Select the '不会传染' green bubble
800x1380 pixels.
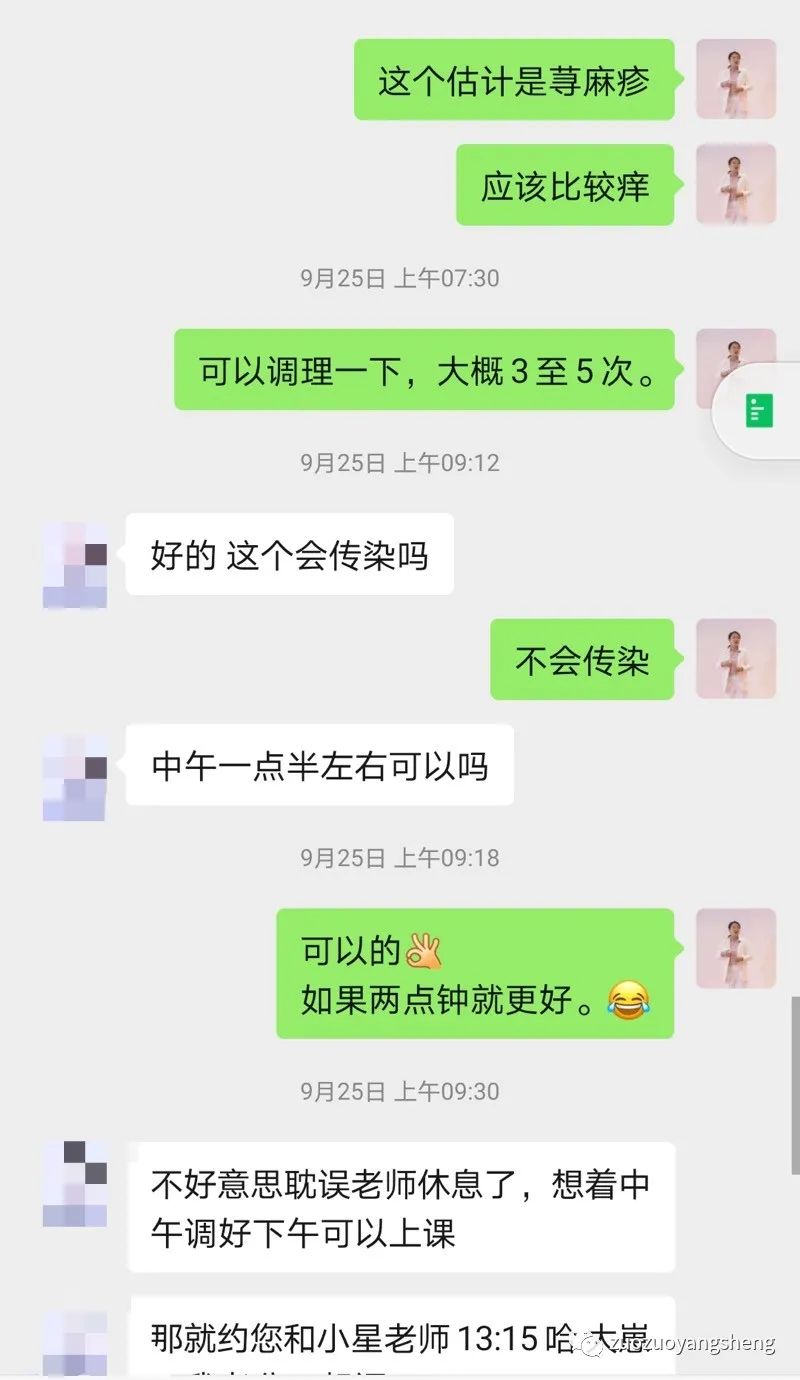click(581, 658)
